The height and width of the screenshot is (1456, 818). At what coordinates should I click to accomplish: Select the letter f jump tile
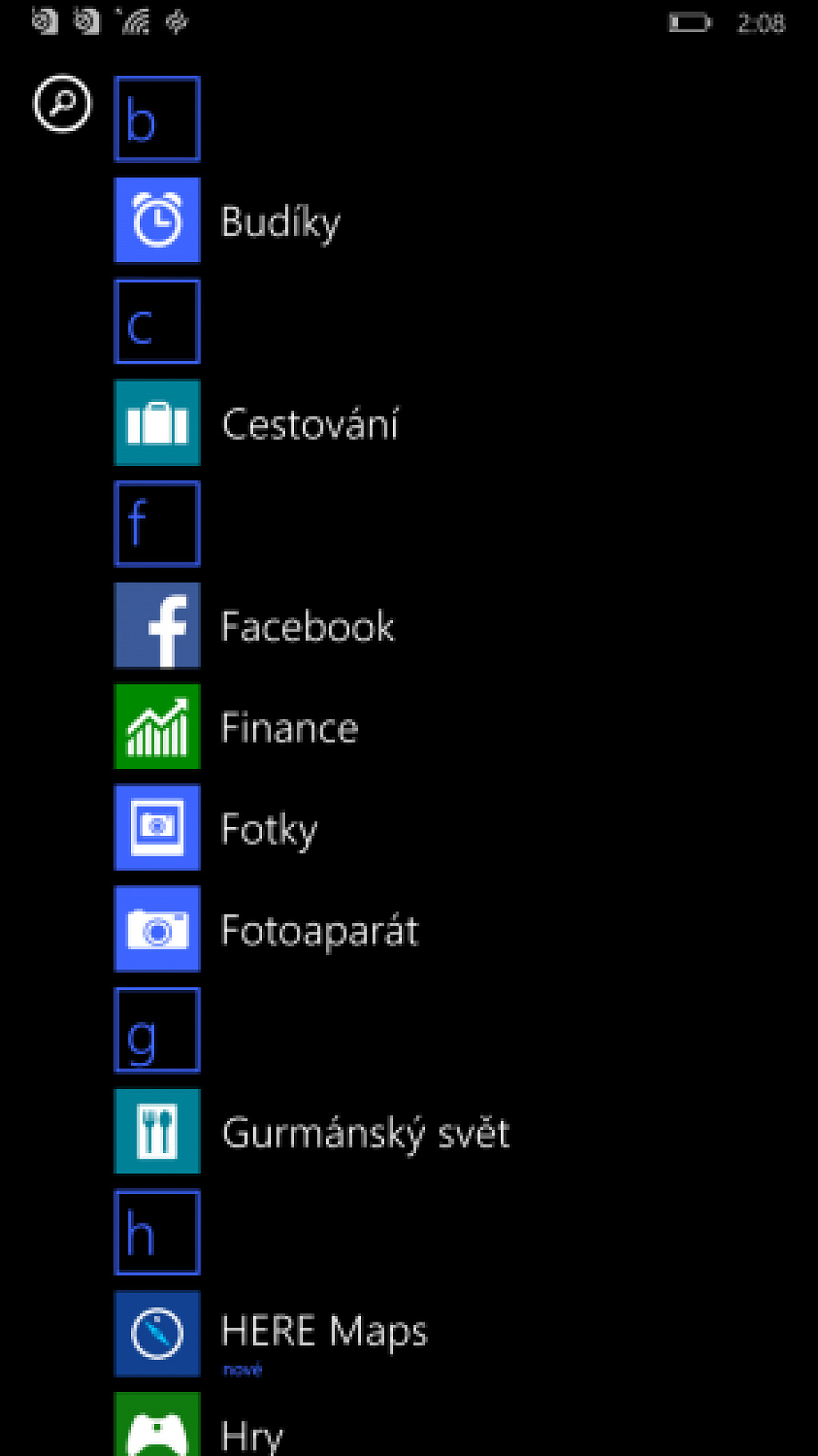[x=157, y=524]
